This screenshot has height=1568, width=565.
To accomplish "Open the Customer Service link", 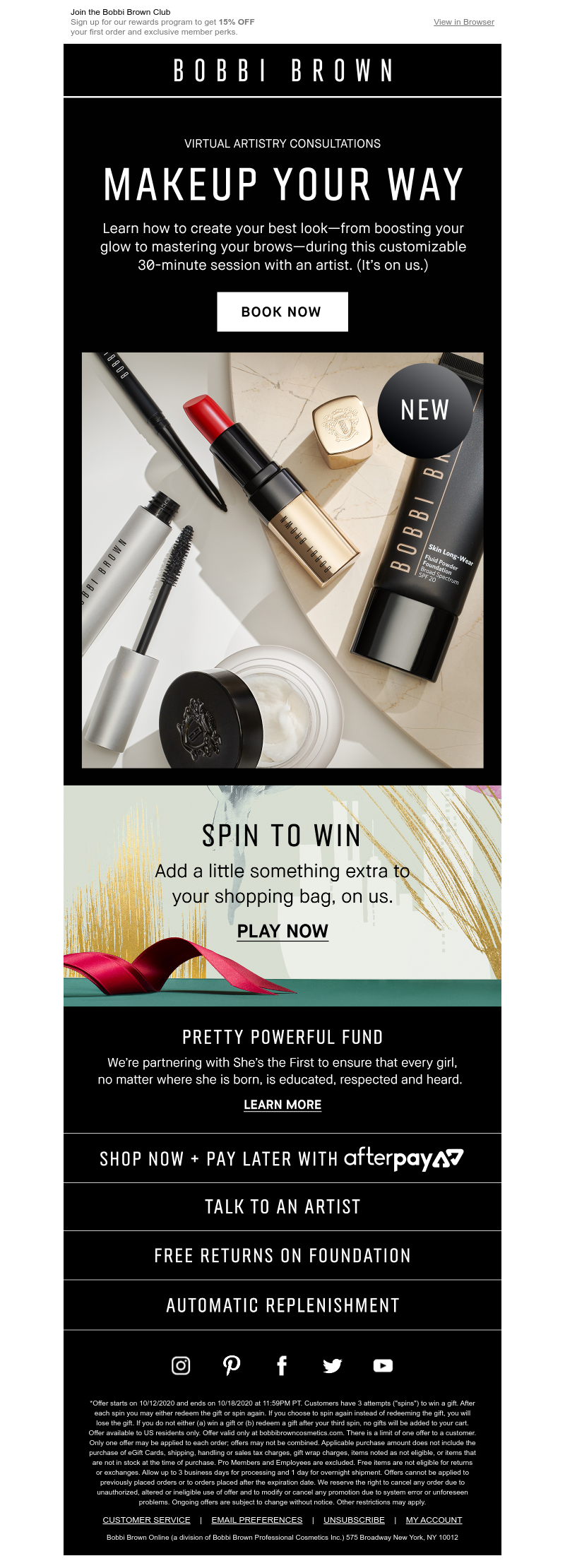I will click(146, 1519).
